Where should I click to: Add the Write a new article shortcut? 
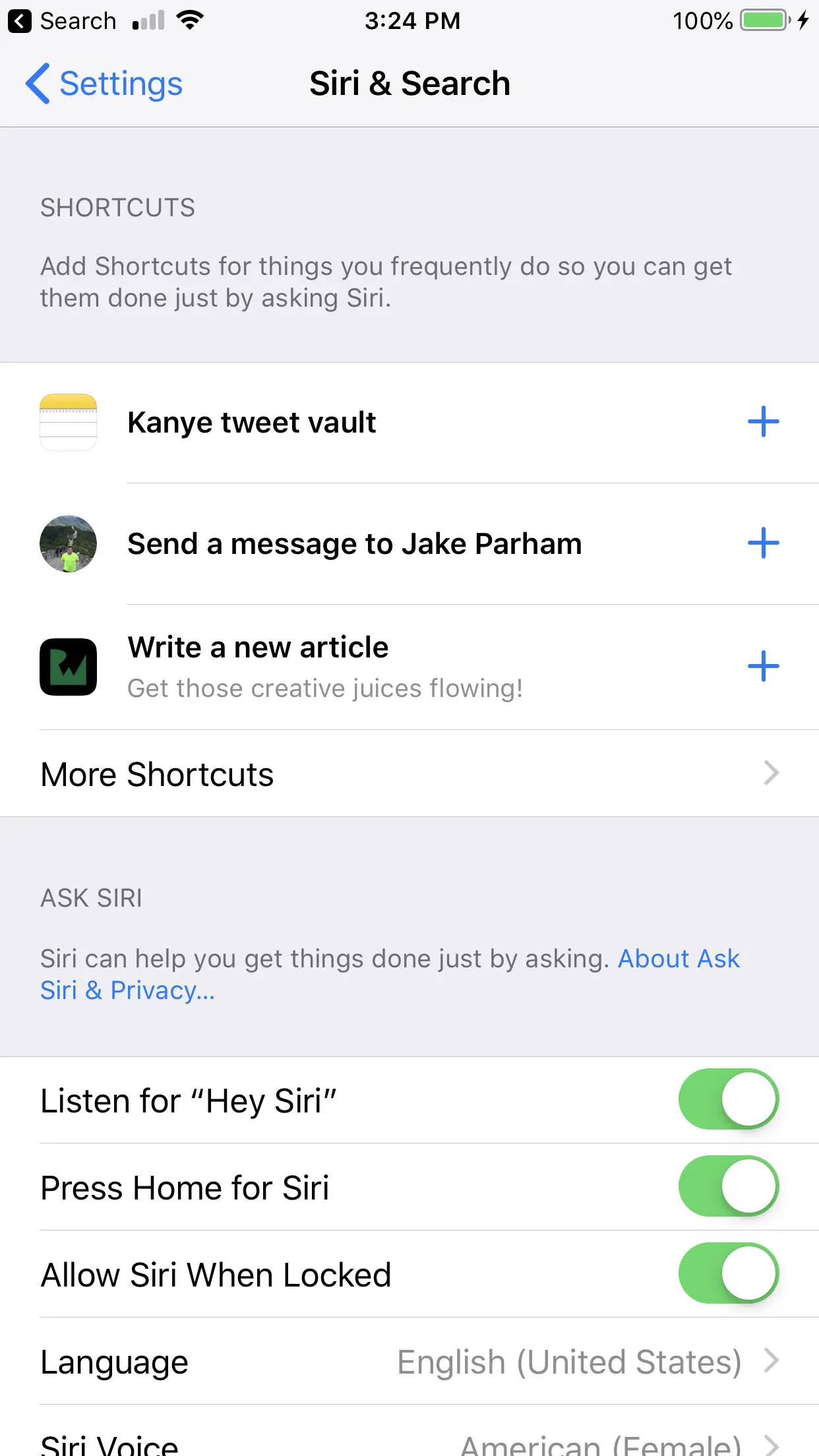(763, 666)
